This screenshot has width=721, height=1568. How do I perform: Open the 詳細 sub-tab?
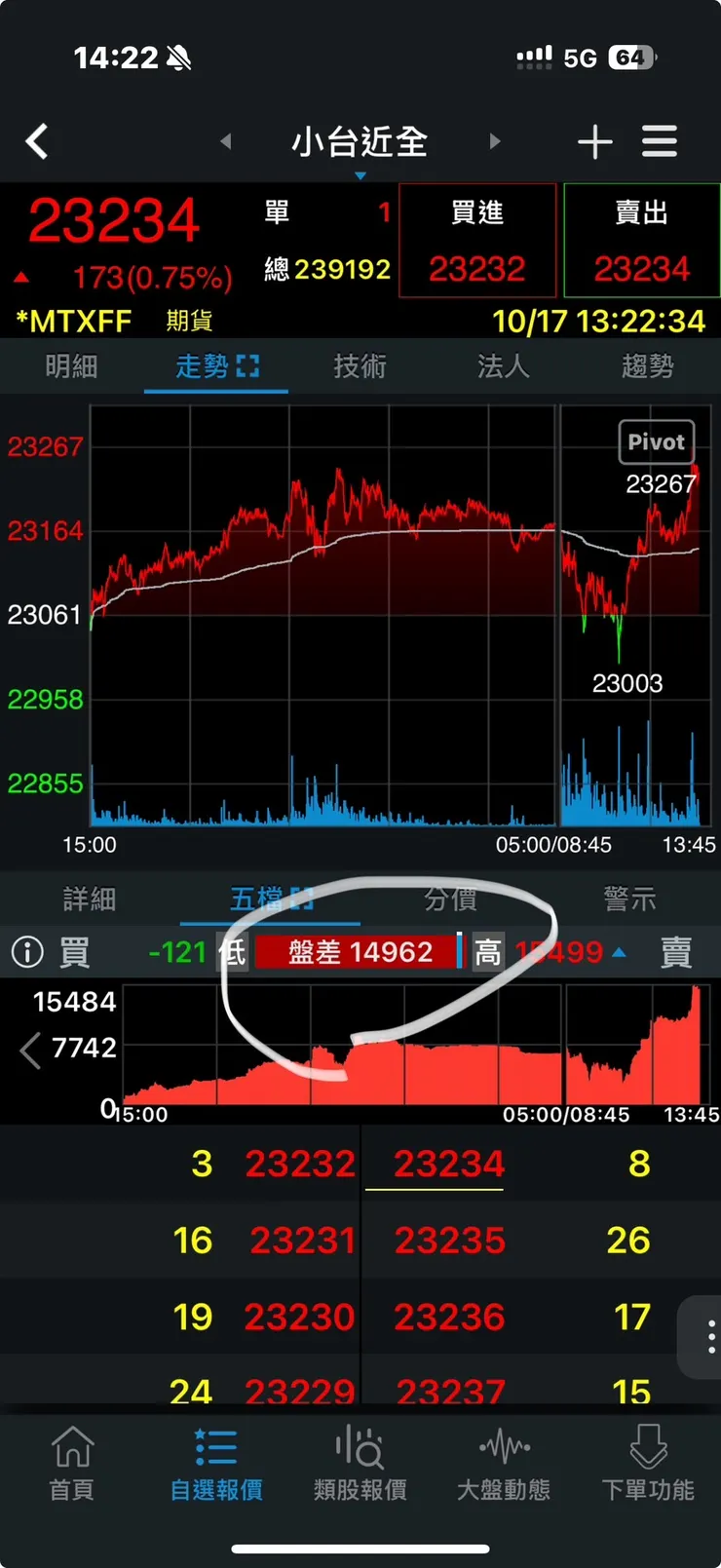(90, 899)
